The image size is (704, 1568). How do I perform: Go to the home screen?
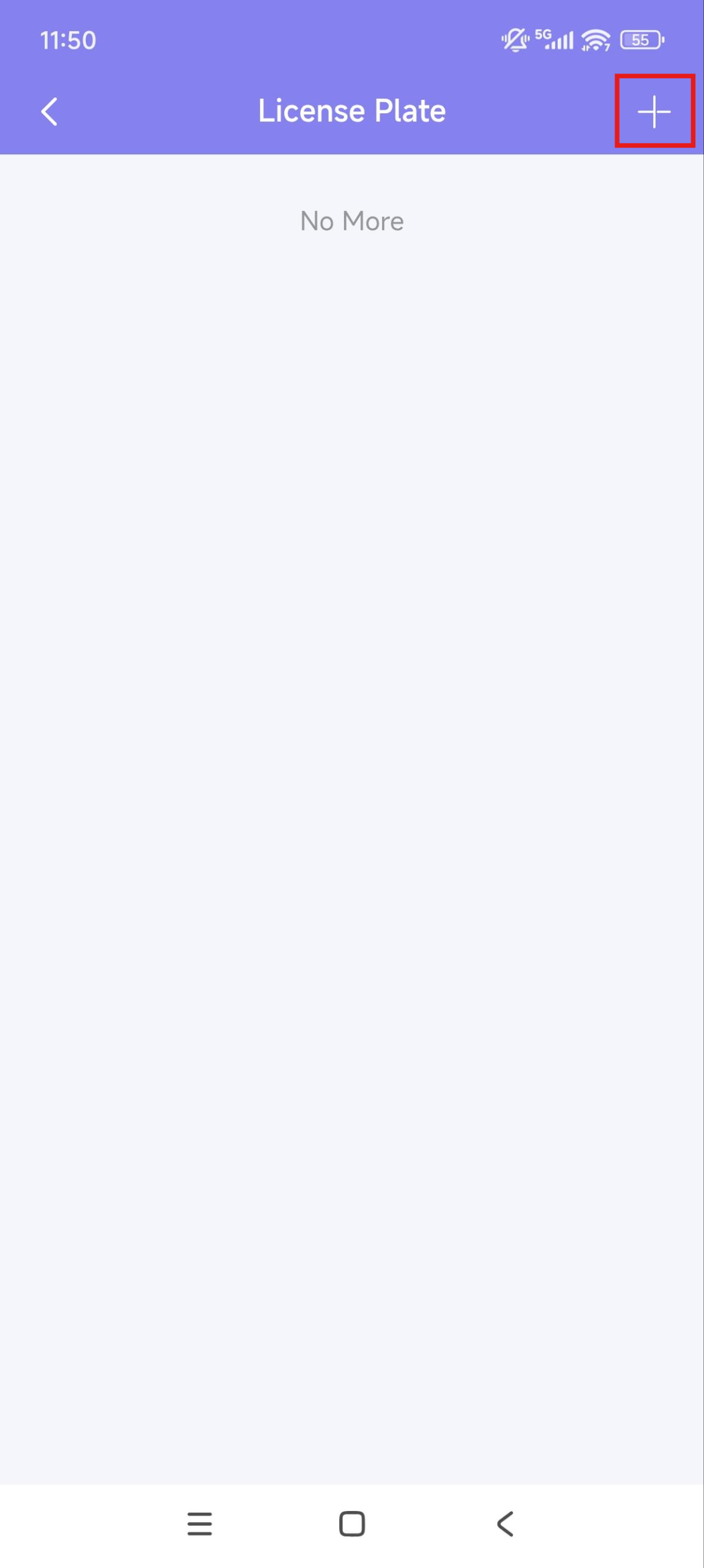(x=352, y=1523)
